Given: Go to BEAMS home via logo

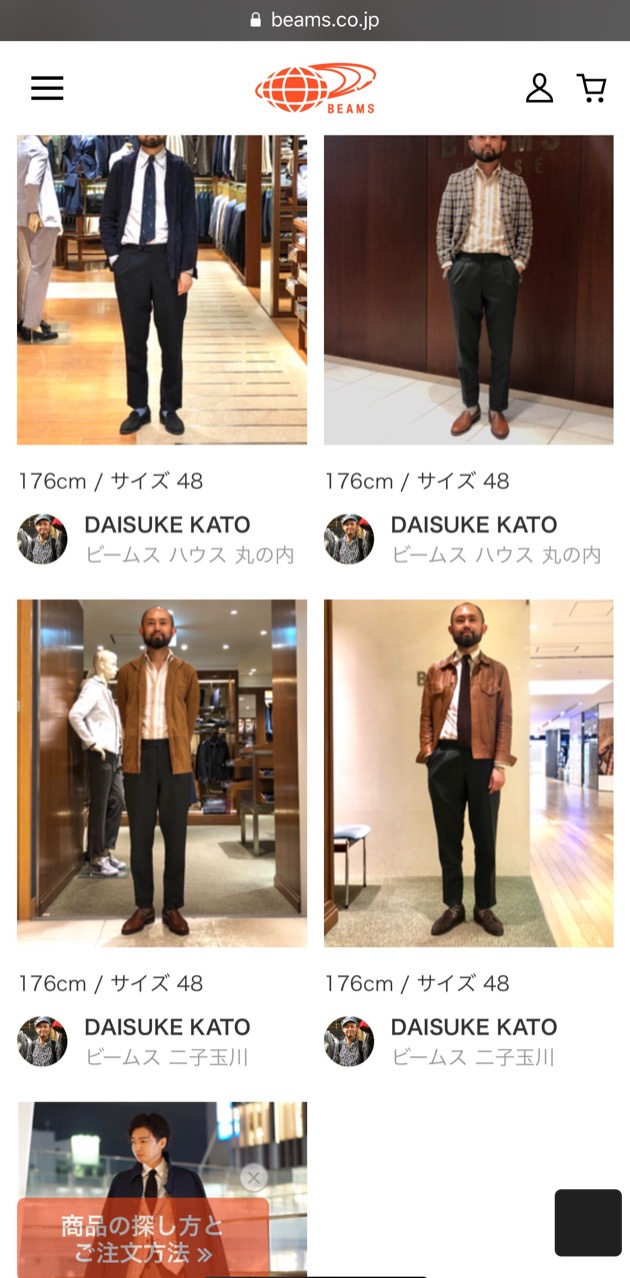Looking at the screenshot, I should tap(315, 88).
